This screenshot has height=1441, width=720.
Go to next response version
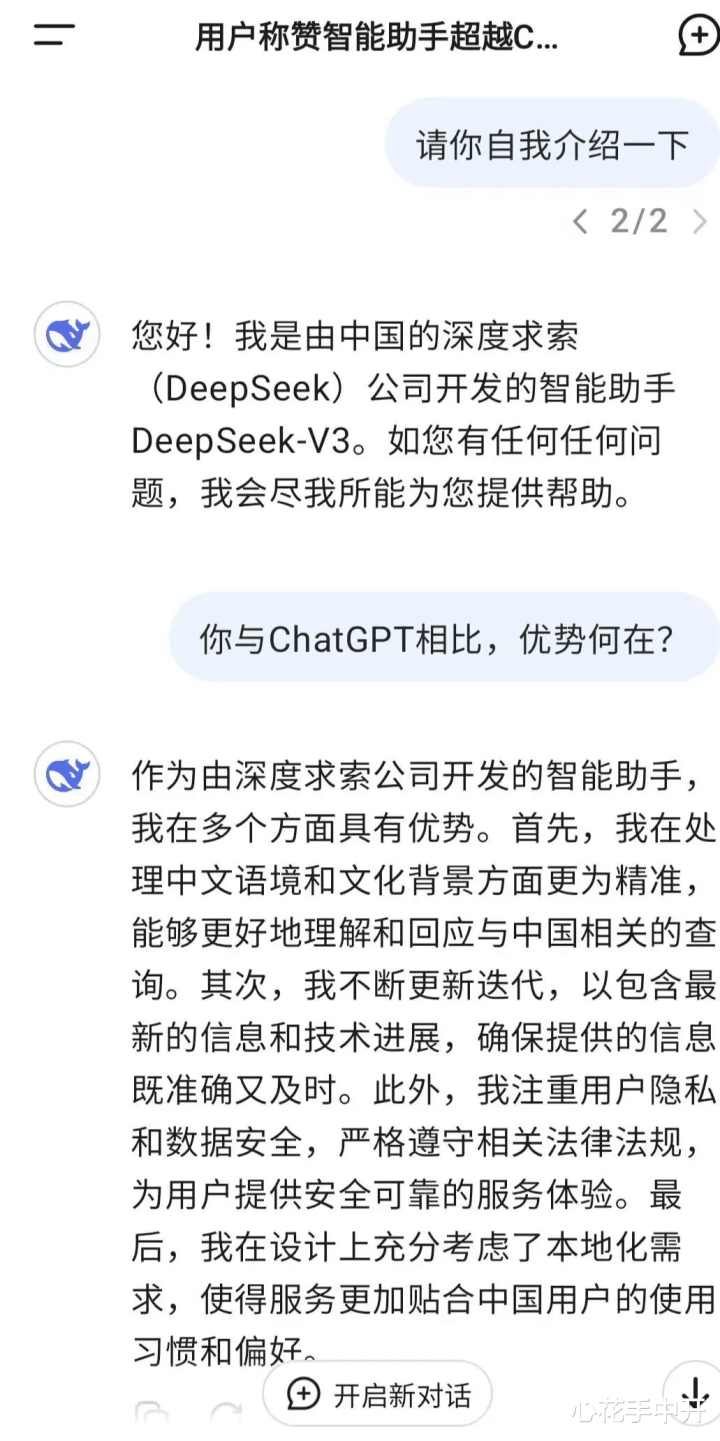tap(699, 221)
